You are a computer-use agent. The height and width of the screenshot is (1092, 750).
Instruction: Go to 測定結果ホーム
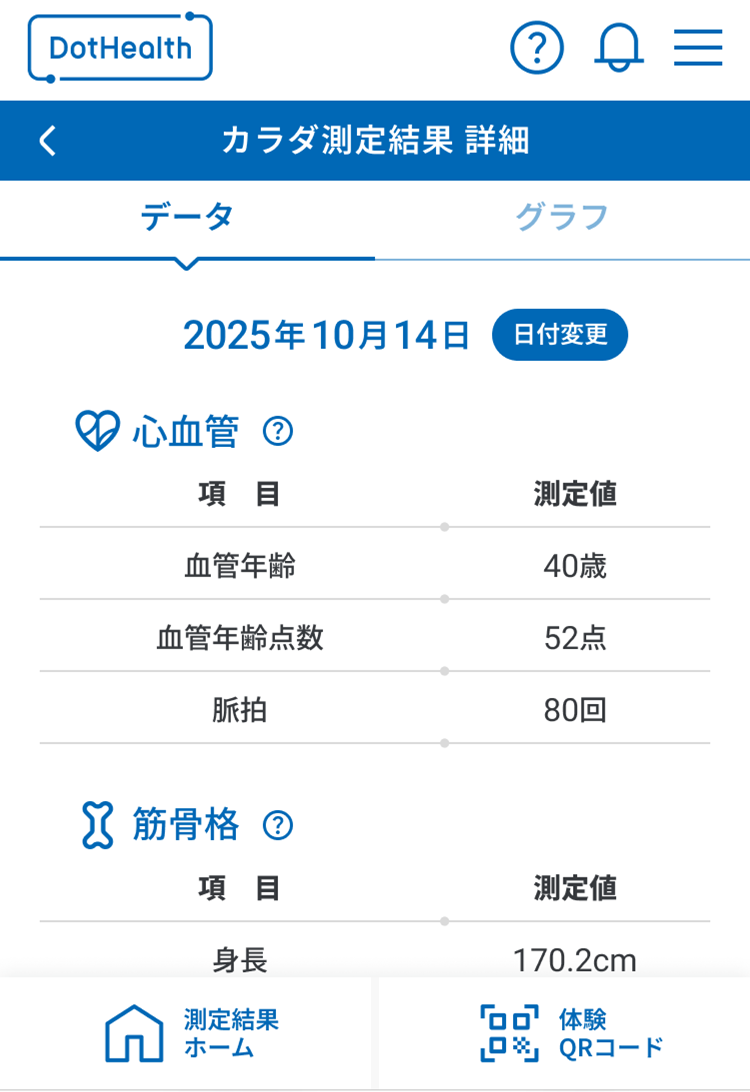(190, 1033)
